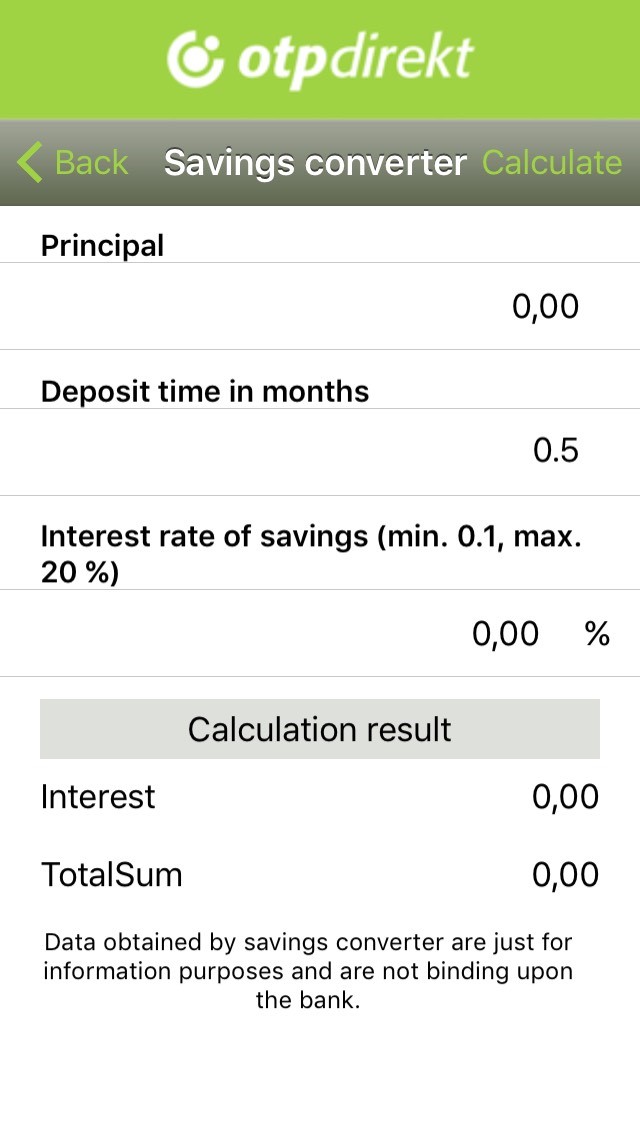
Task: Tap Calculate to compute savings
Action: 552,162
